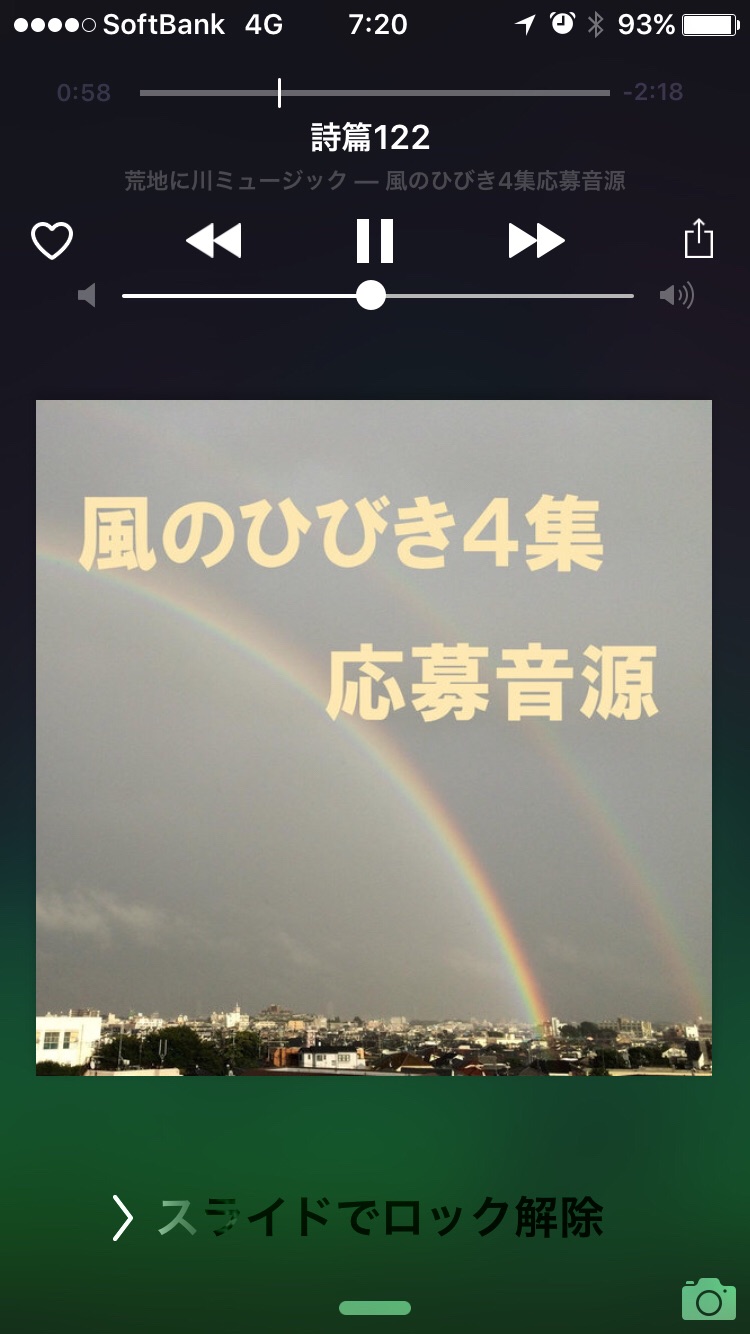This screenshot has height=1334, width=750.
Task: Like the track 詩篇122 with the heart
Action: pyautogui.click(x=52, y=241)
